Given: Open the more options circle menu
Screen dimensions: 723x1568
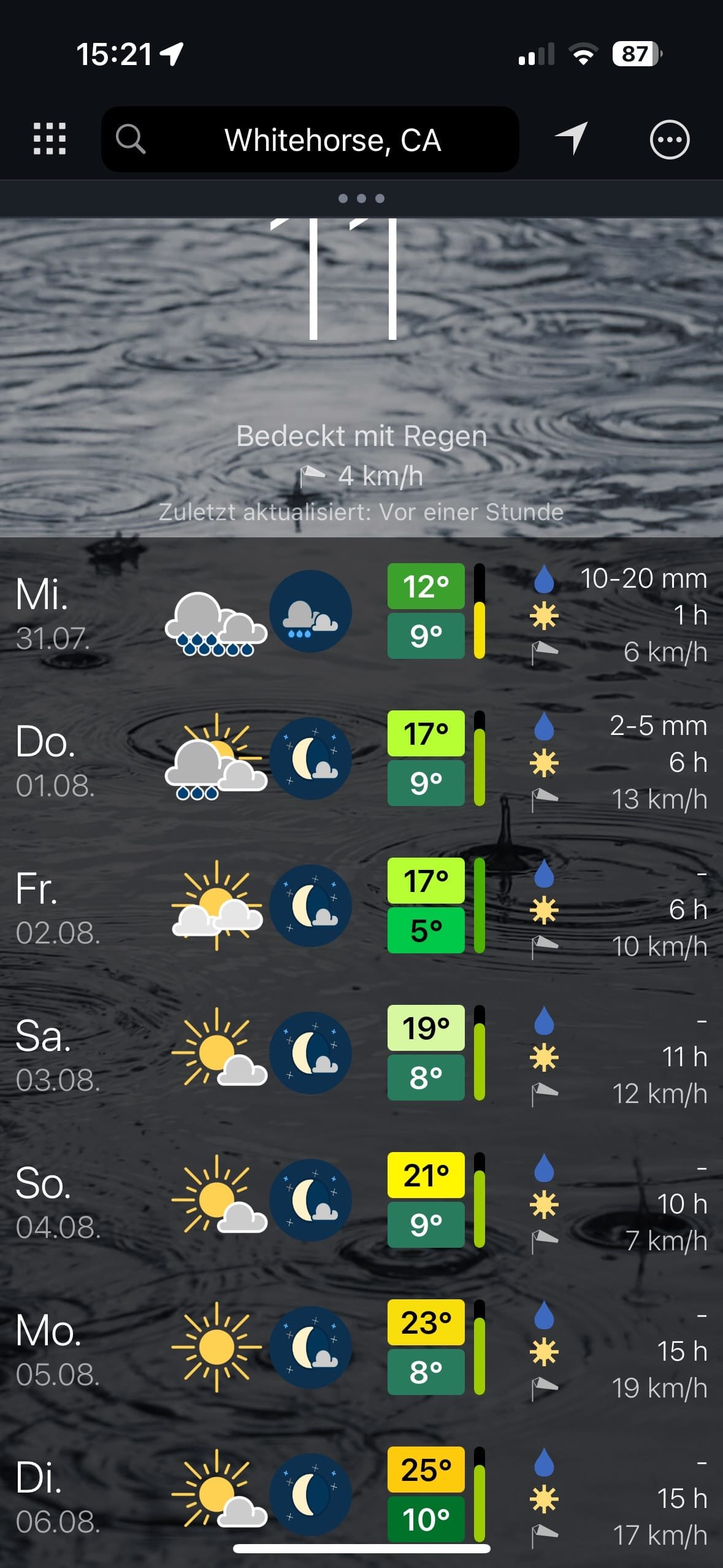Looking at the screenshot, I should [x=669, y=139].
